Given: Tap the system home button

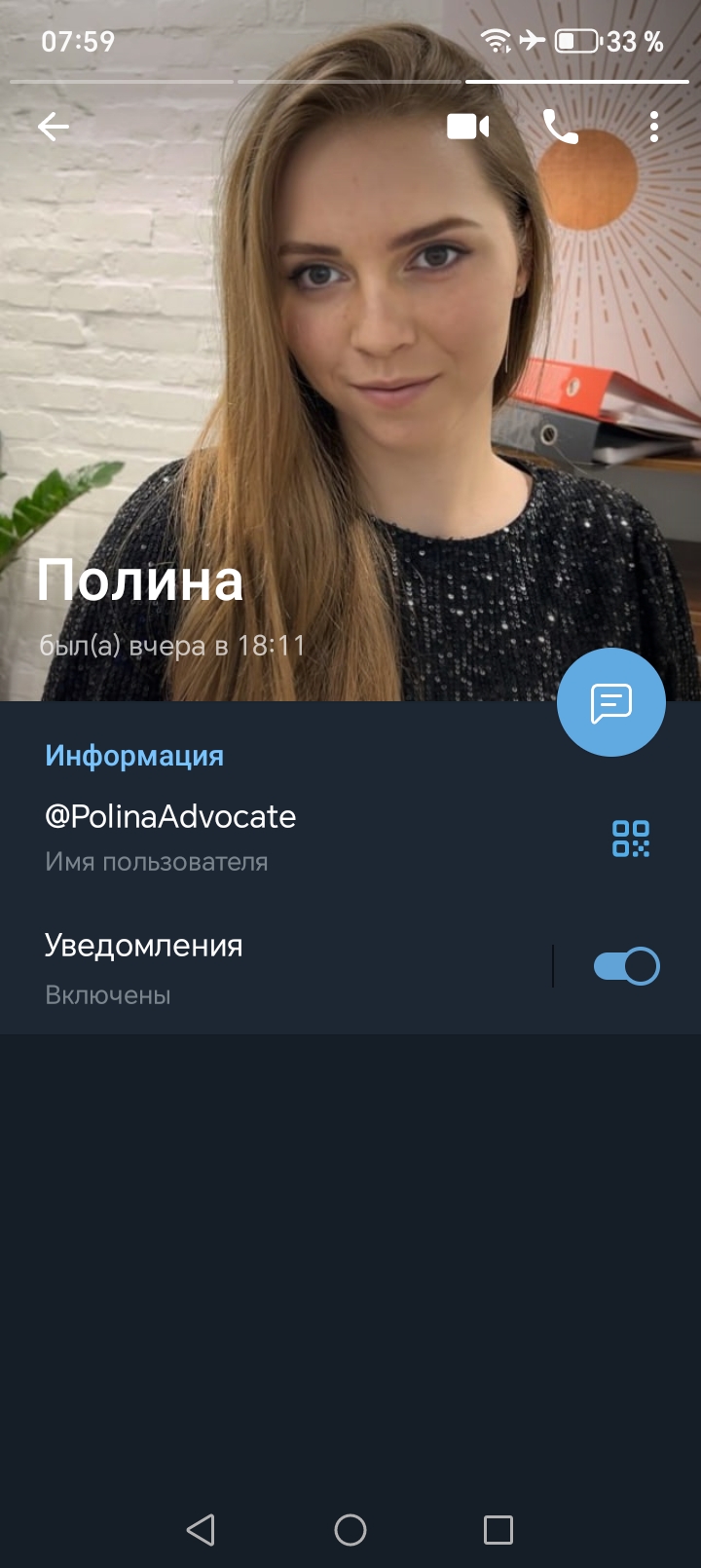Looking at the screenshot, I should (350, 1530).
